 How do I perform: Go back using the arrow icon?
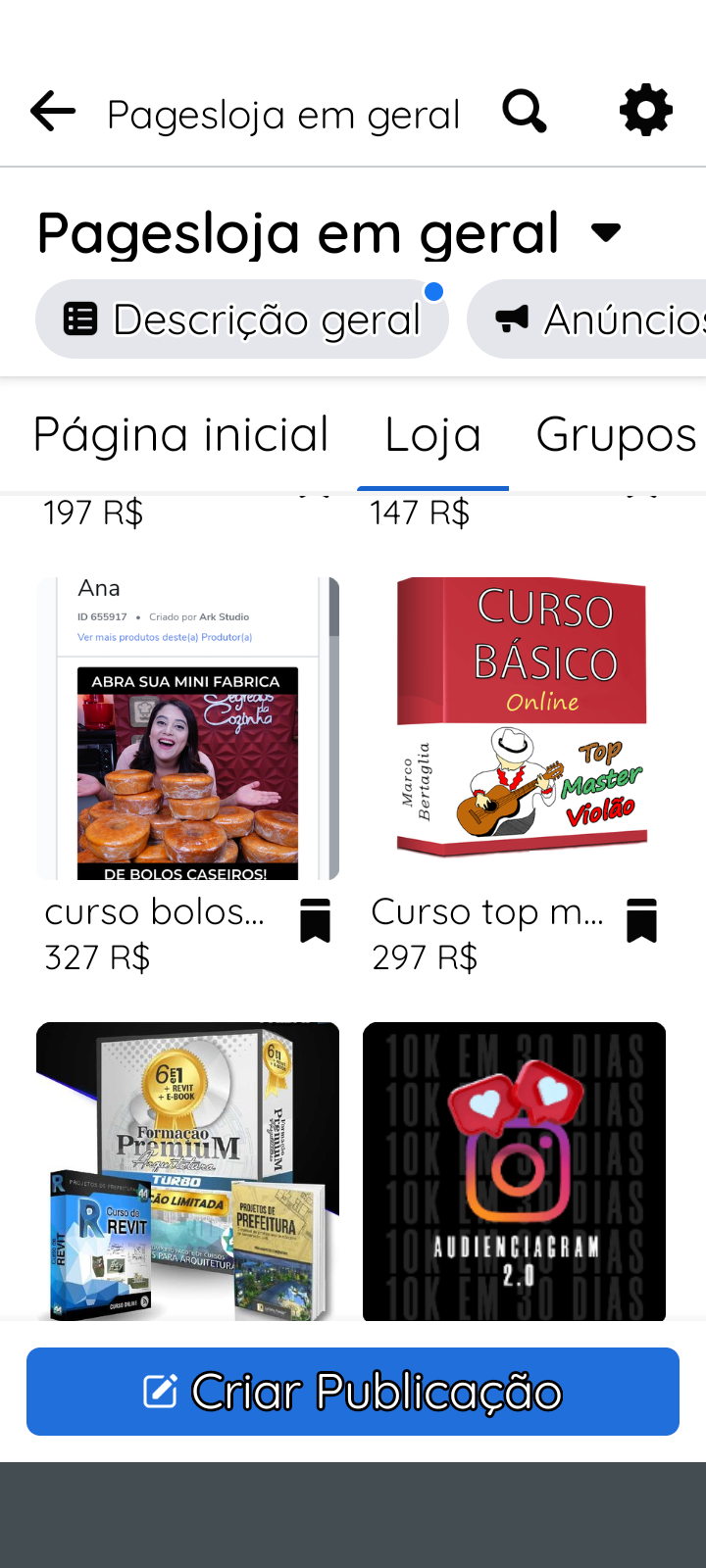(x=53, y=112)
